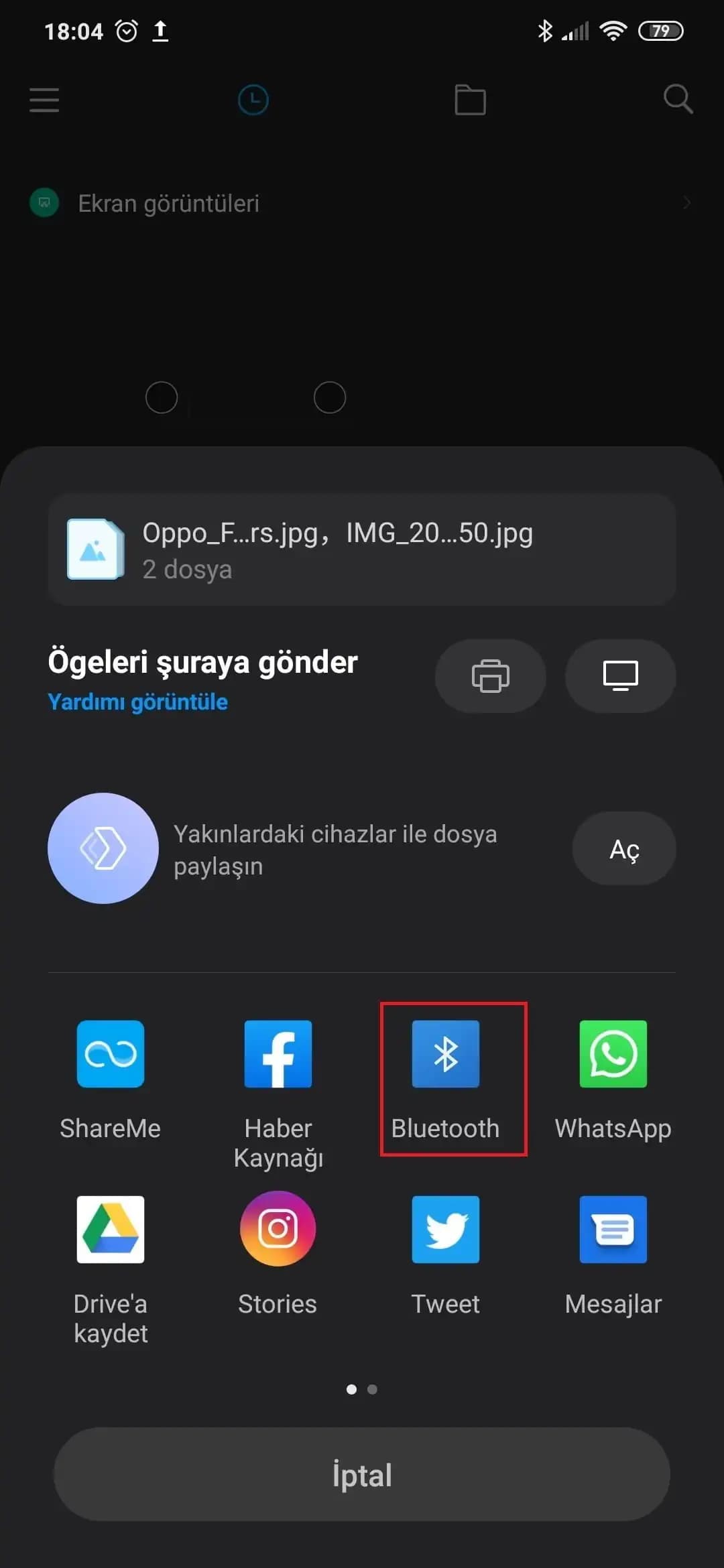Screen dimensions: 724x1568
Task: Print the selected files
Action: (490, 675)
